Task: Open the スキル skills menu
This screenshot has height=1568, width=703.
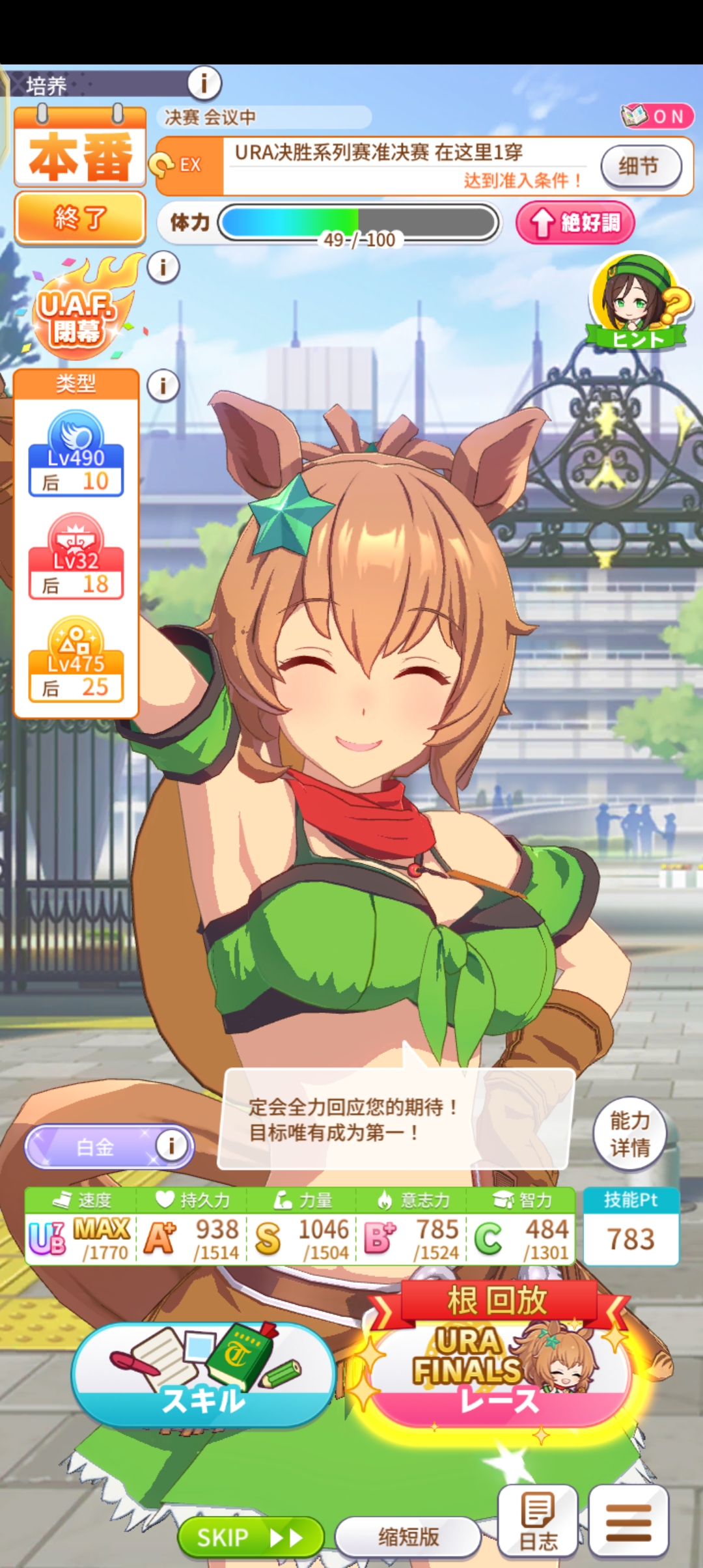Action: point(203,1374)
